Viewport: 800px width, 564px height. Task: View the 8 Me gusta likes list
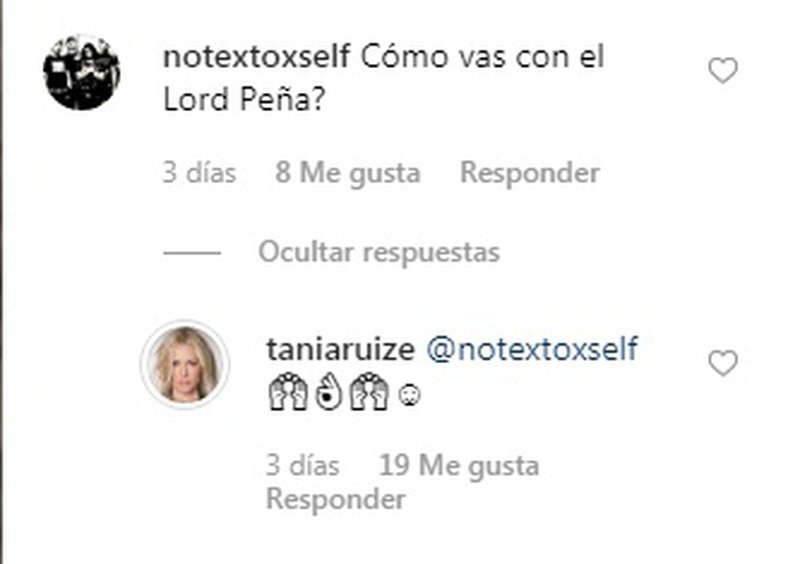(348, 173)
